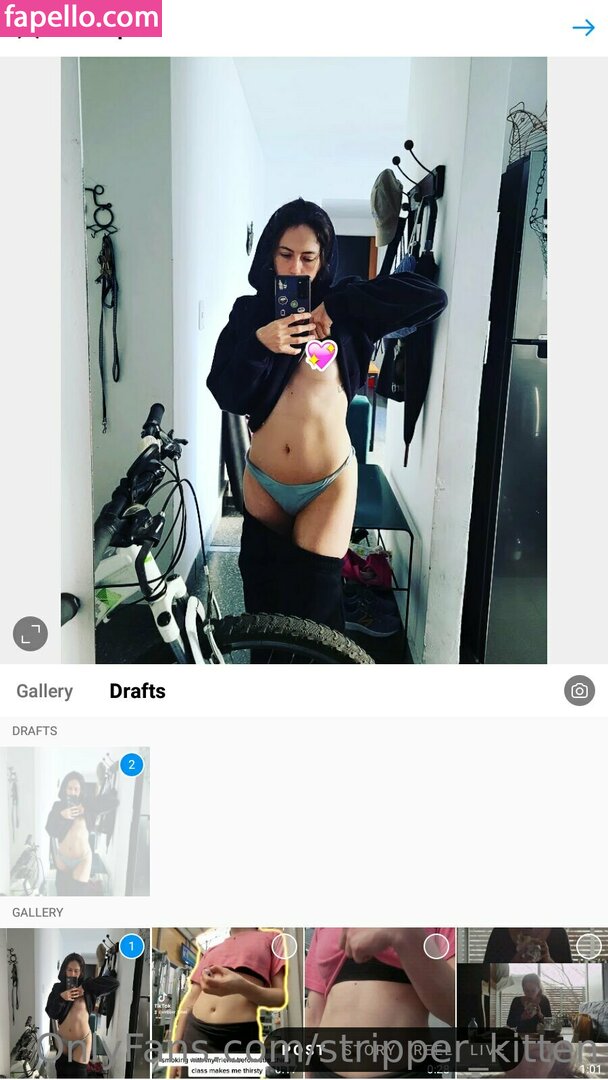
Task: Switch to POST mode
Action: click(301, 1050)
